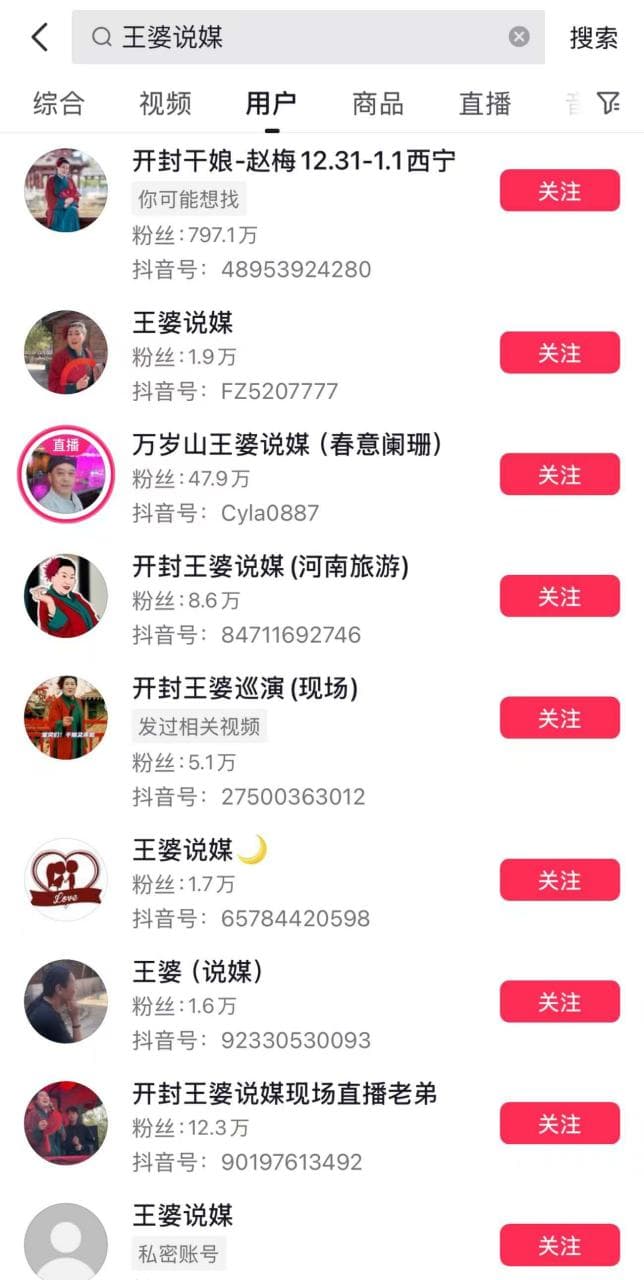This screenshot has height=1280, width=644.
Task: Clear the search text 王婆说媒
Action: click(519, 37)
